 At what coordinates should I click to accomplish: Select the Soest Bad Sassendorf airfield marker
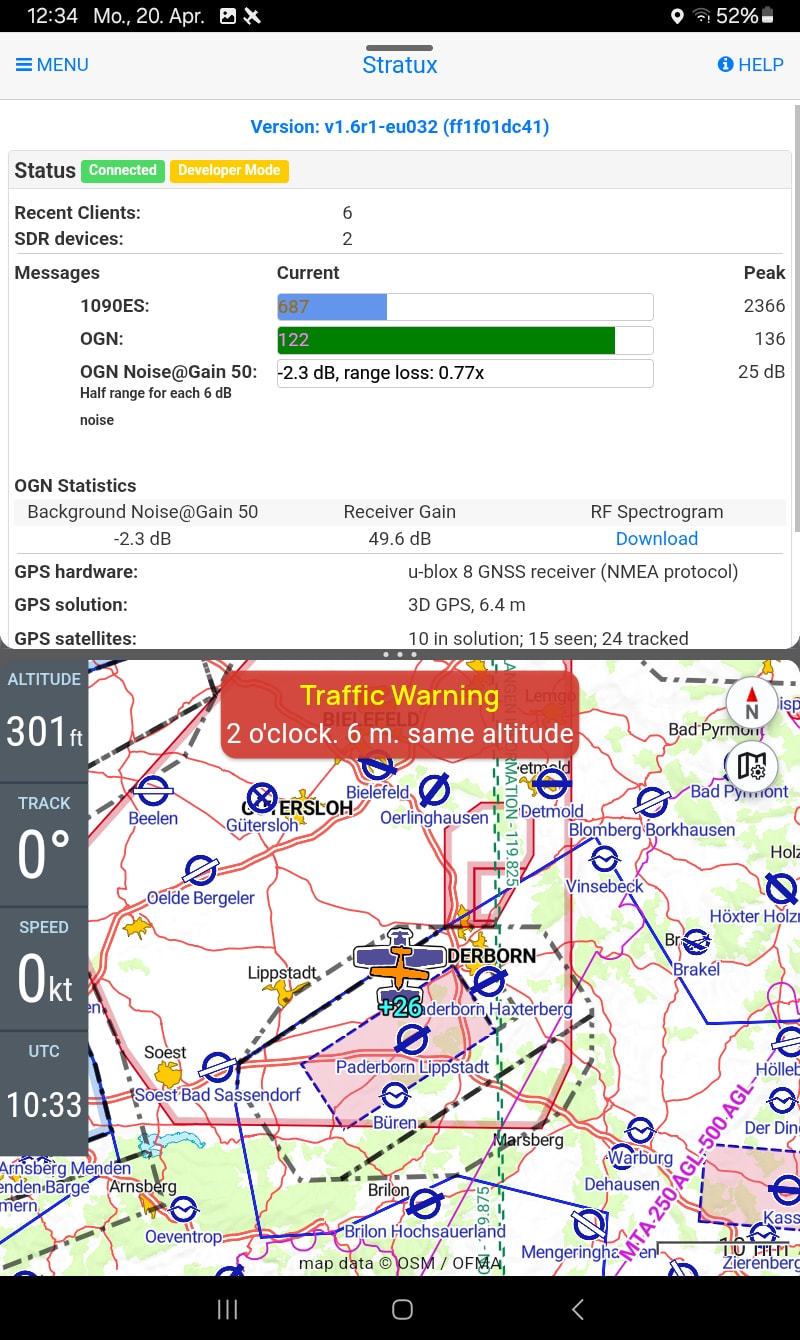click(x=217, y=1069)
